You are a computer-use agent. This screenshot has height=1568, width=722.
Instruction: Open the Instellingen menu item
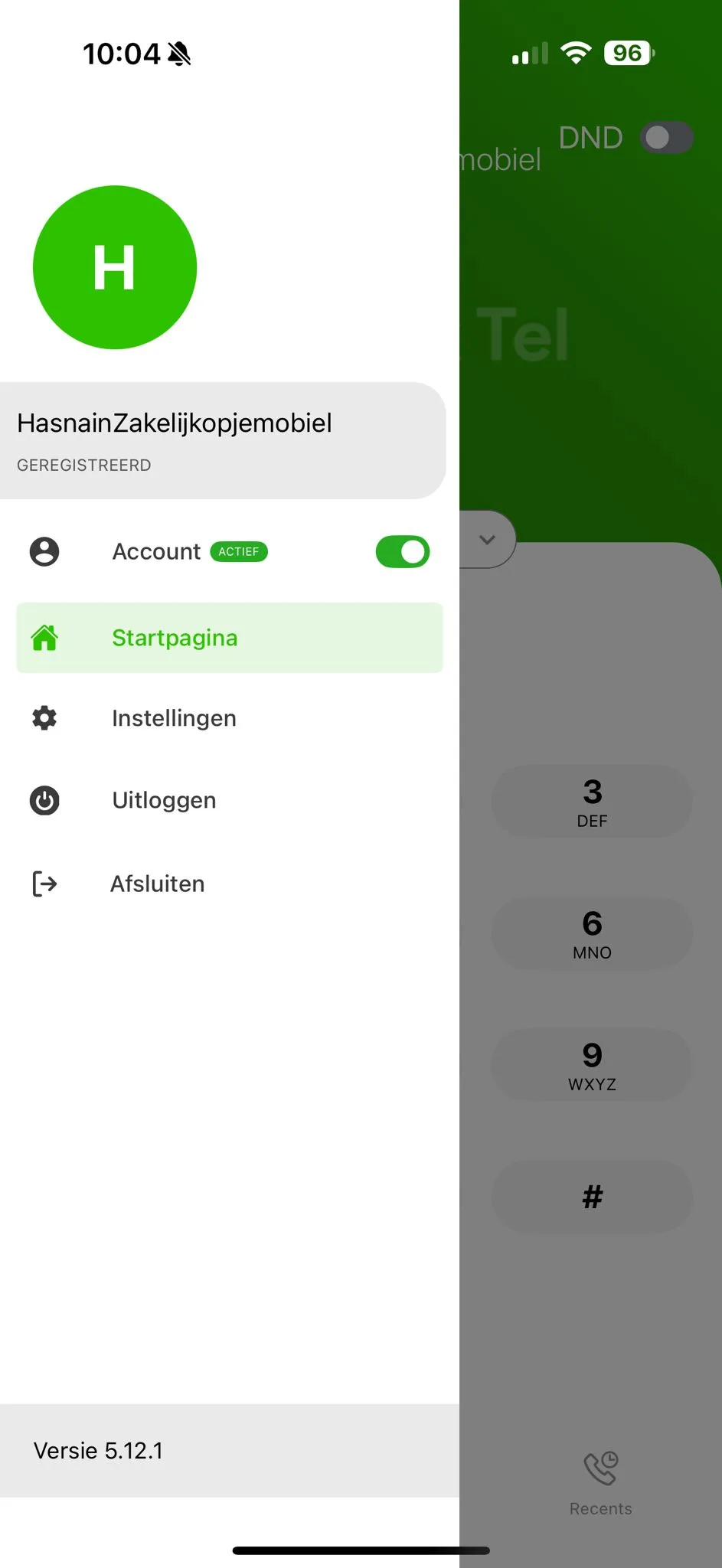pos(174,718)
